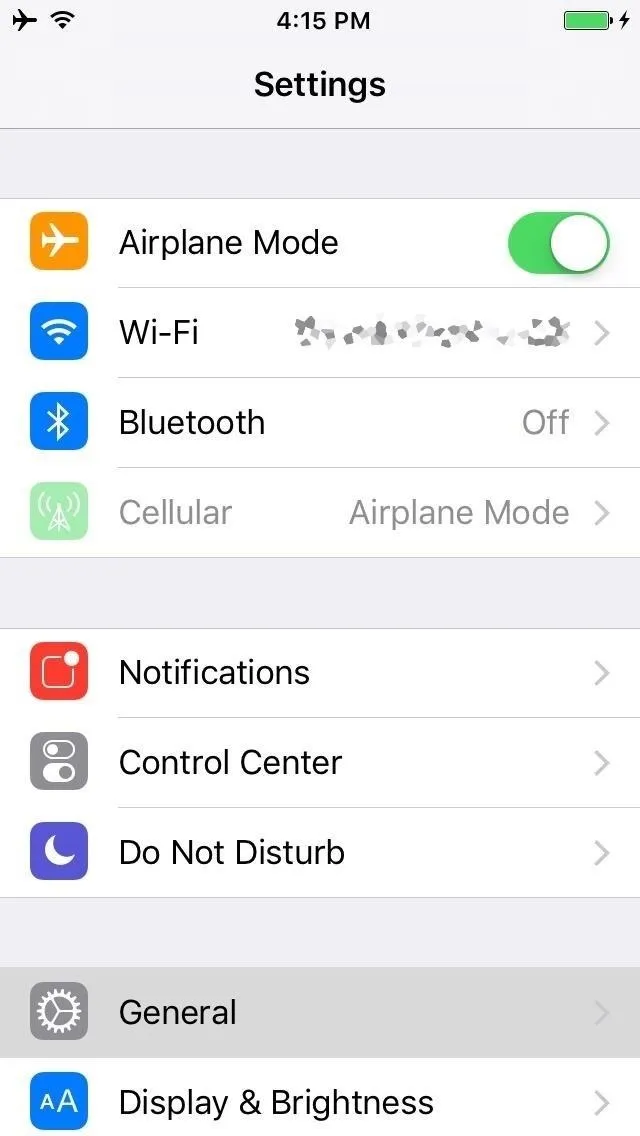This screenshot has width=640, height=1136.
Task: Open Bluetooth settings
Action: [320, 422]
